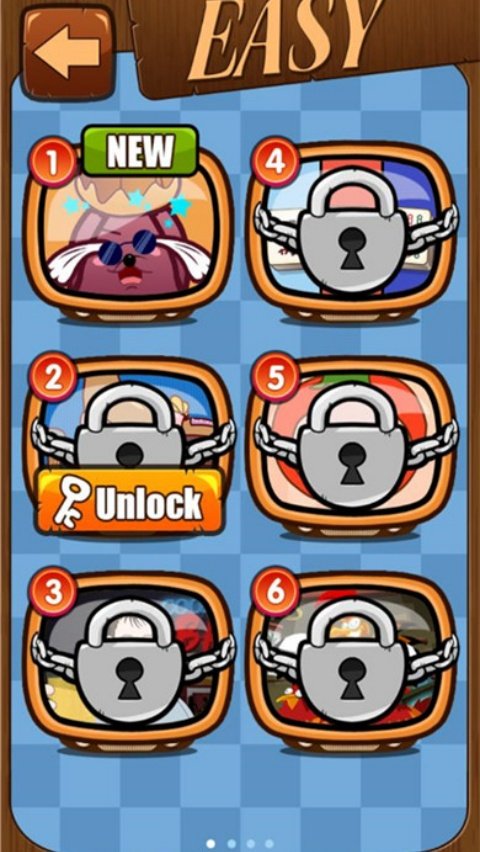Select locked level 5

(x=352, y=447)
